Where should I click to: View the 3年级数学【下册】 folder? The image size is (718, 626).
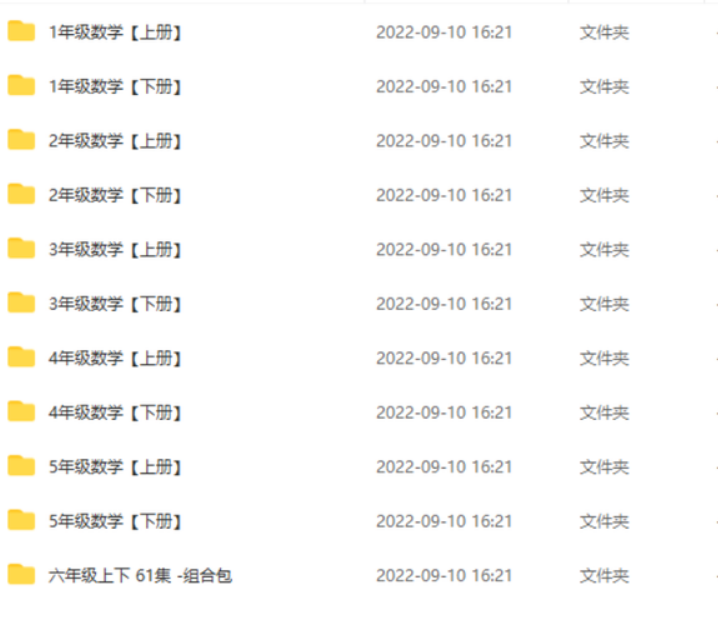[x=115, y=303]
